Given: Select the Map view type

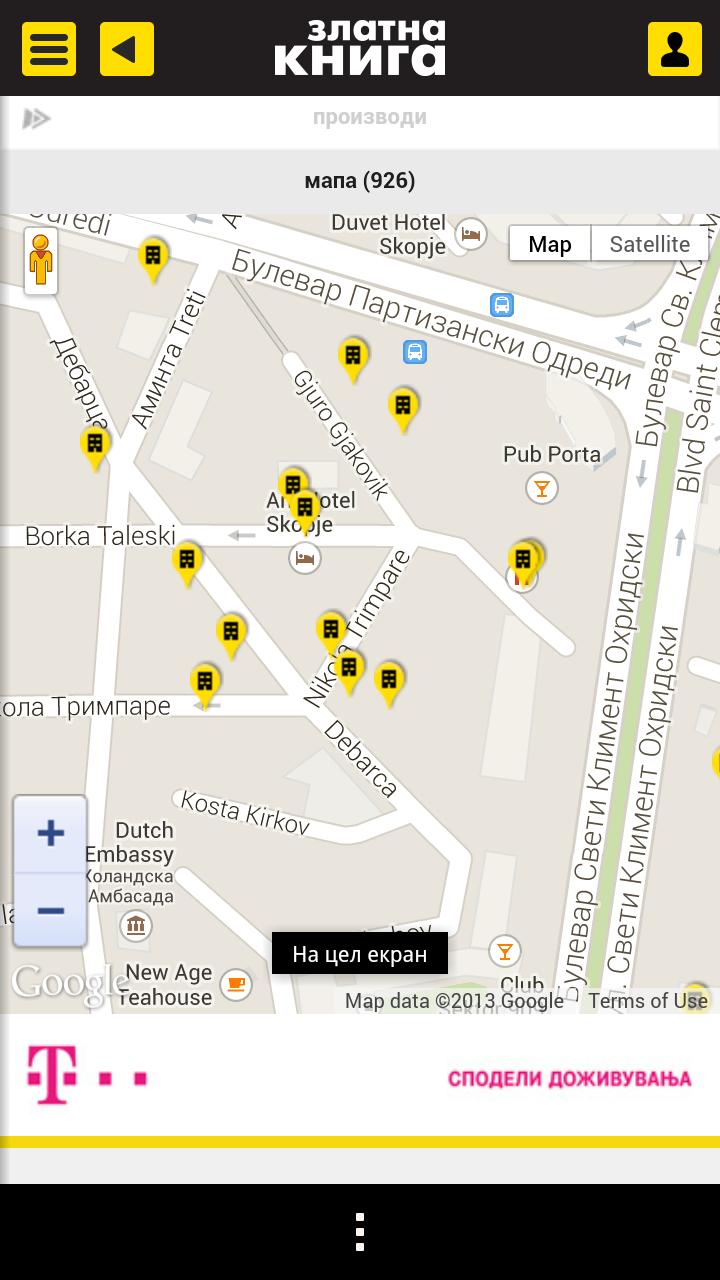Looking at the screenshot, I should 550,244.
